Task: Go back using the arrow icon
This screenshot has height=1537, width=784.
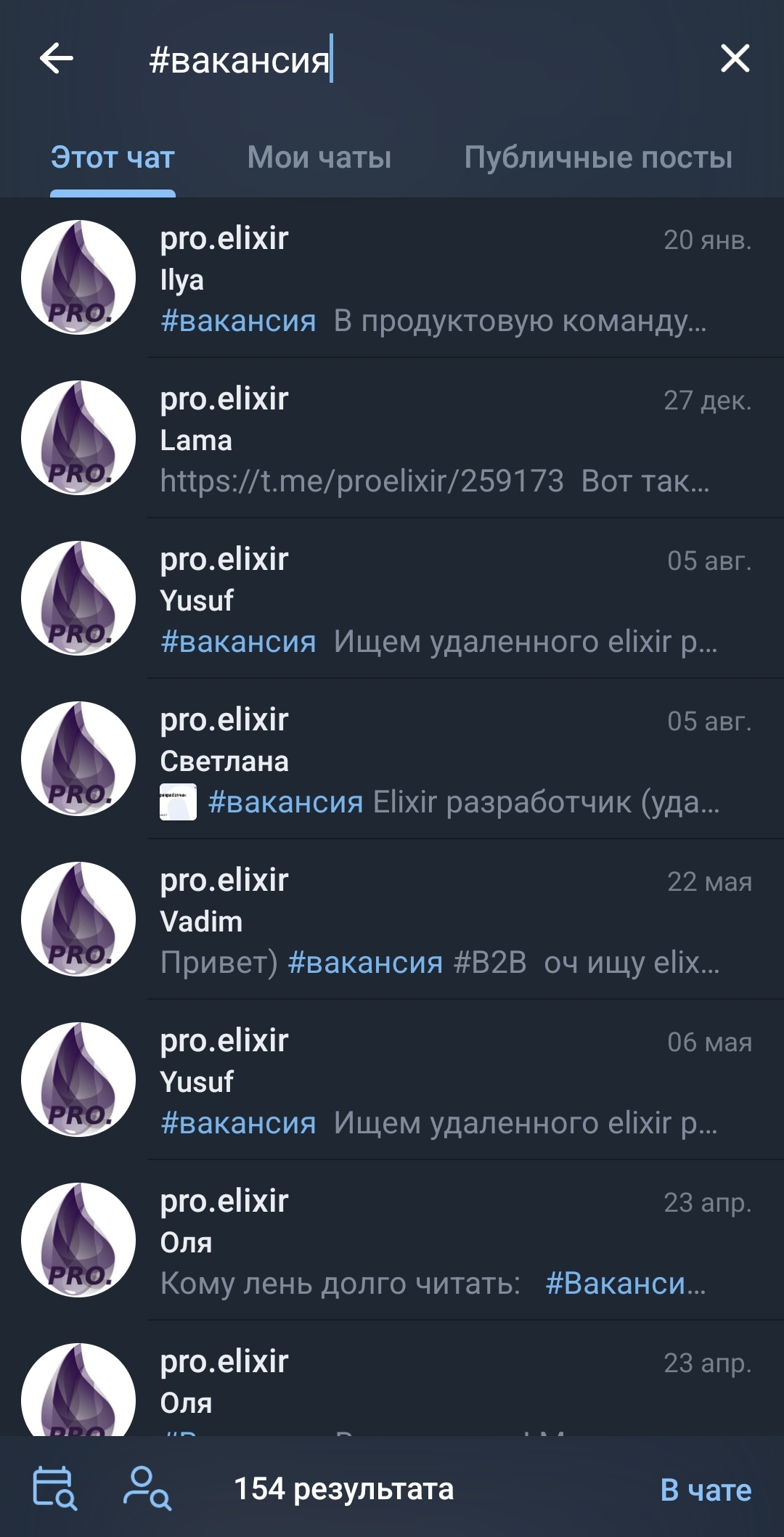Action: tap(57, 58)
